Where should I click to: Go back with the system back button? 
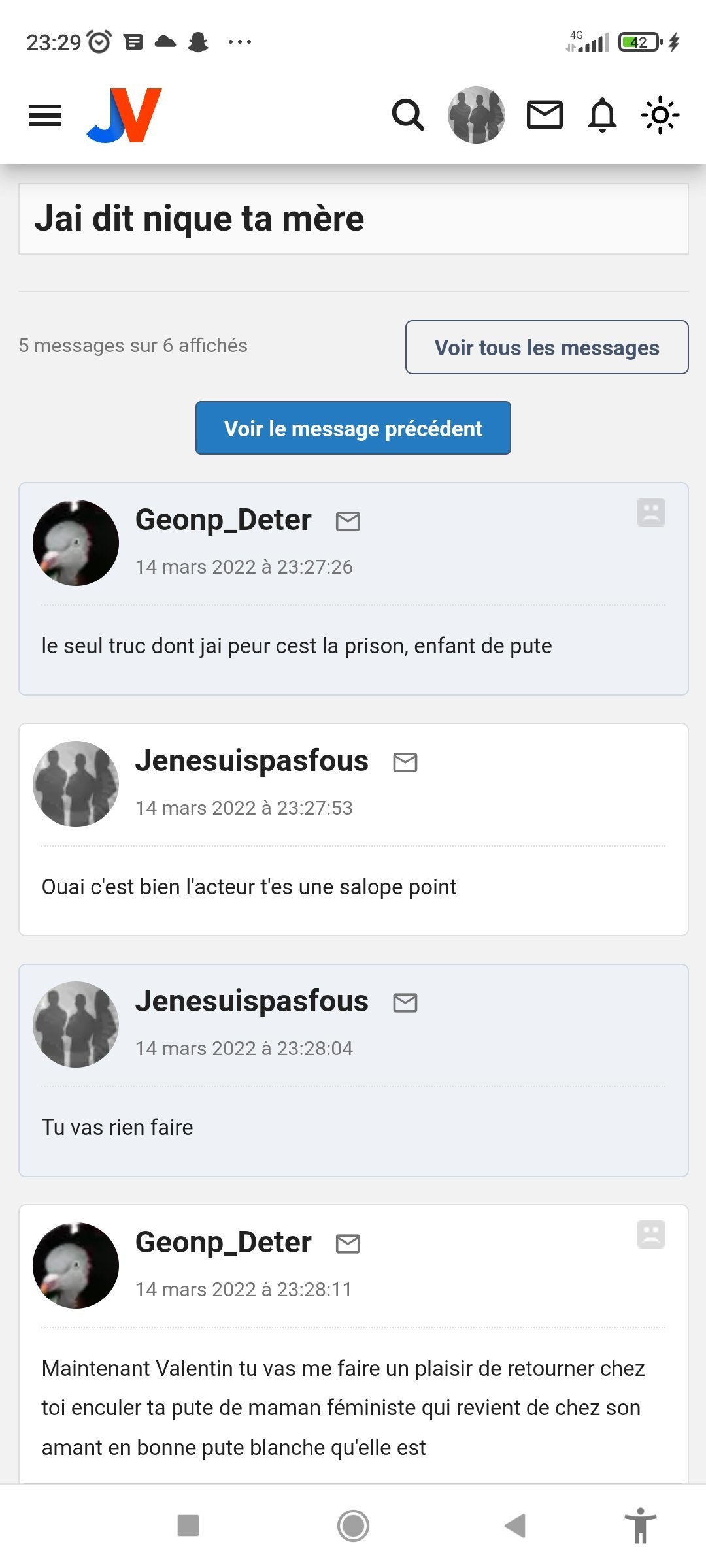(x=515, y=1526)
